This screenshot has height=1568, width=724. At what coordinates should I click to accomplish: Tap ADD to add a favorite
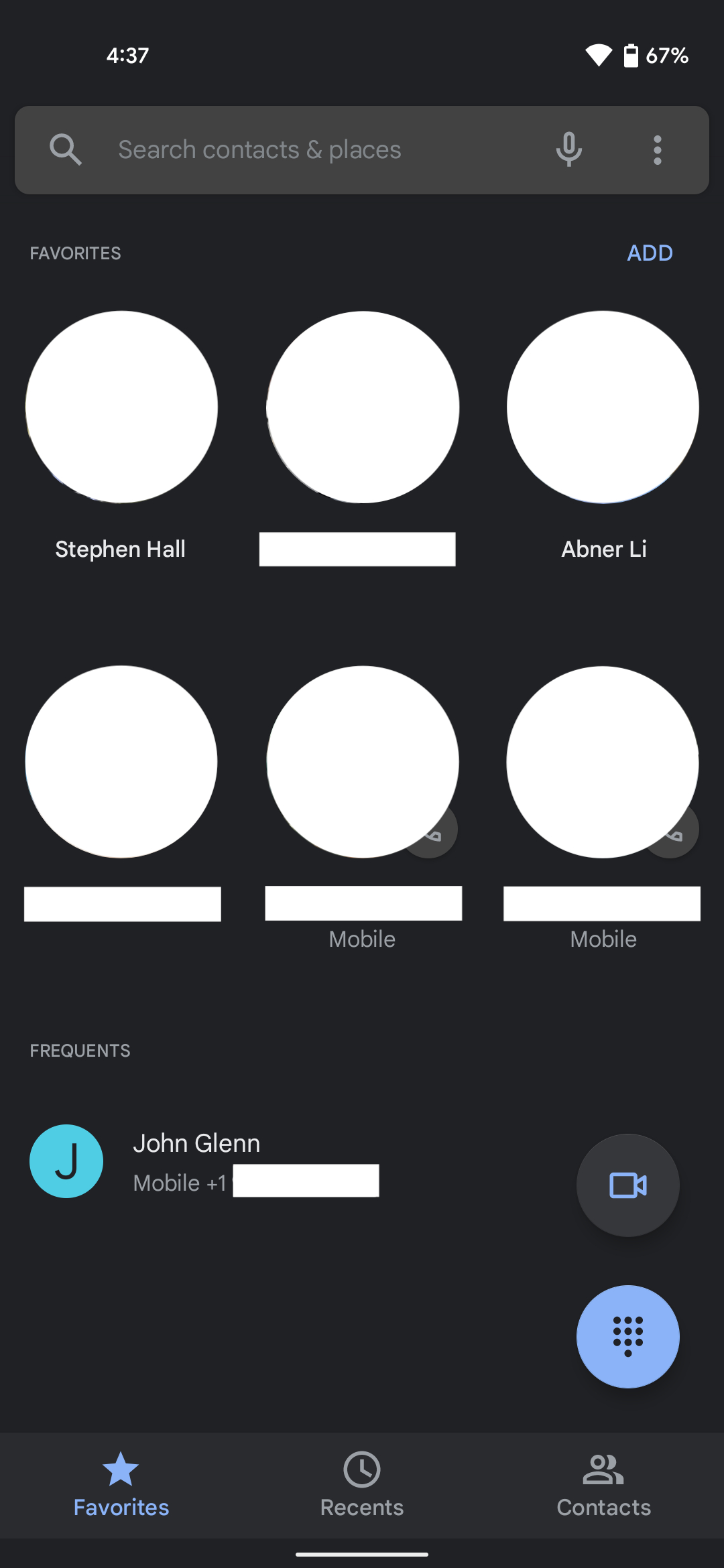click(649, 253)
